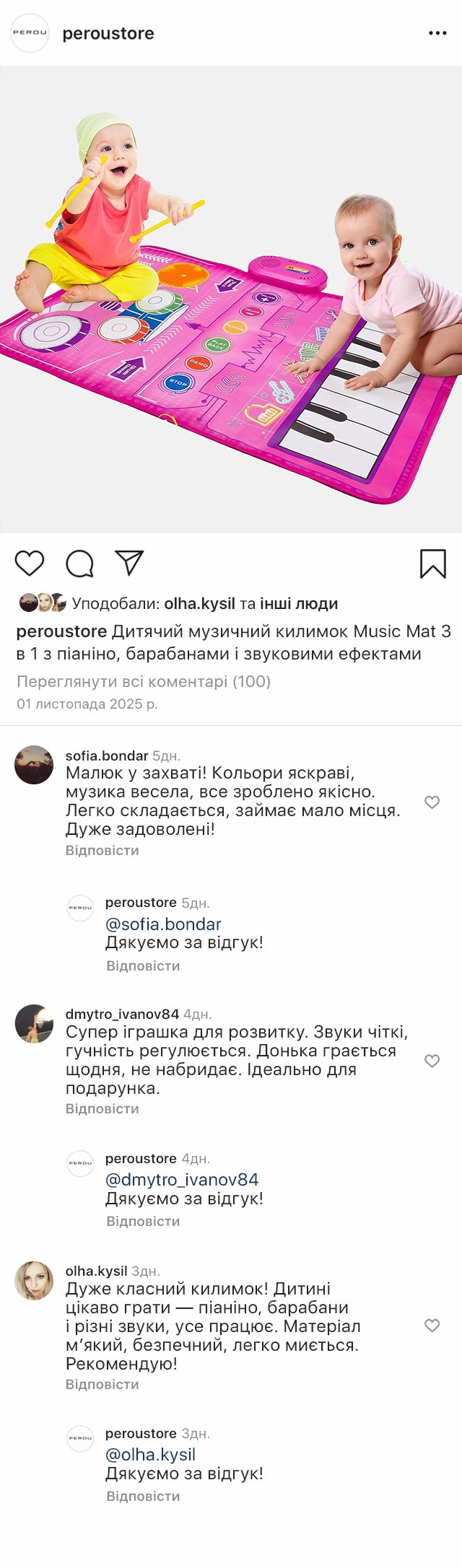Open peroustore profile from the header
The height and width of the screenshot is (1568, 462).
[108, 33]
